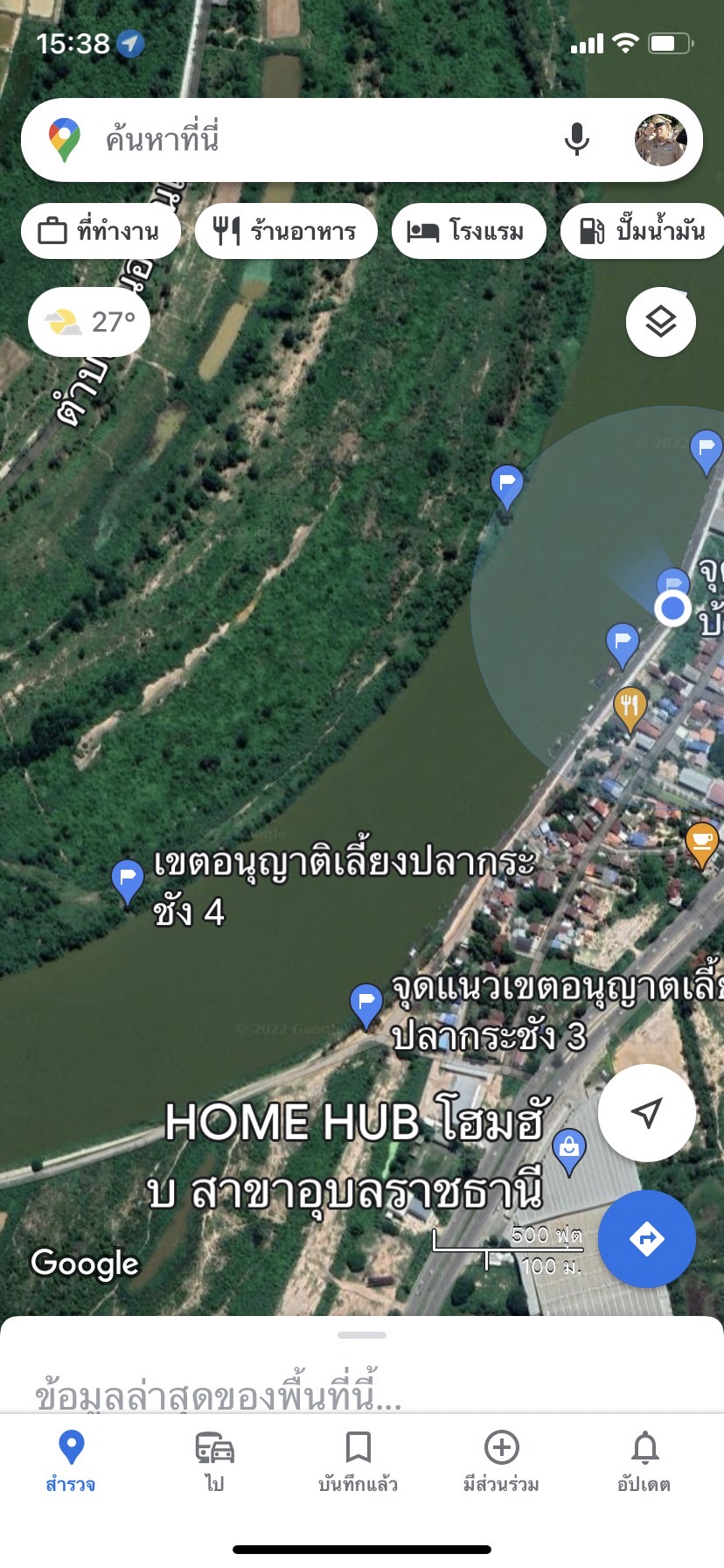Open directions with the blue arrow button

pyautogui.click(x=647, y=1239)
